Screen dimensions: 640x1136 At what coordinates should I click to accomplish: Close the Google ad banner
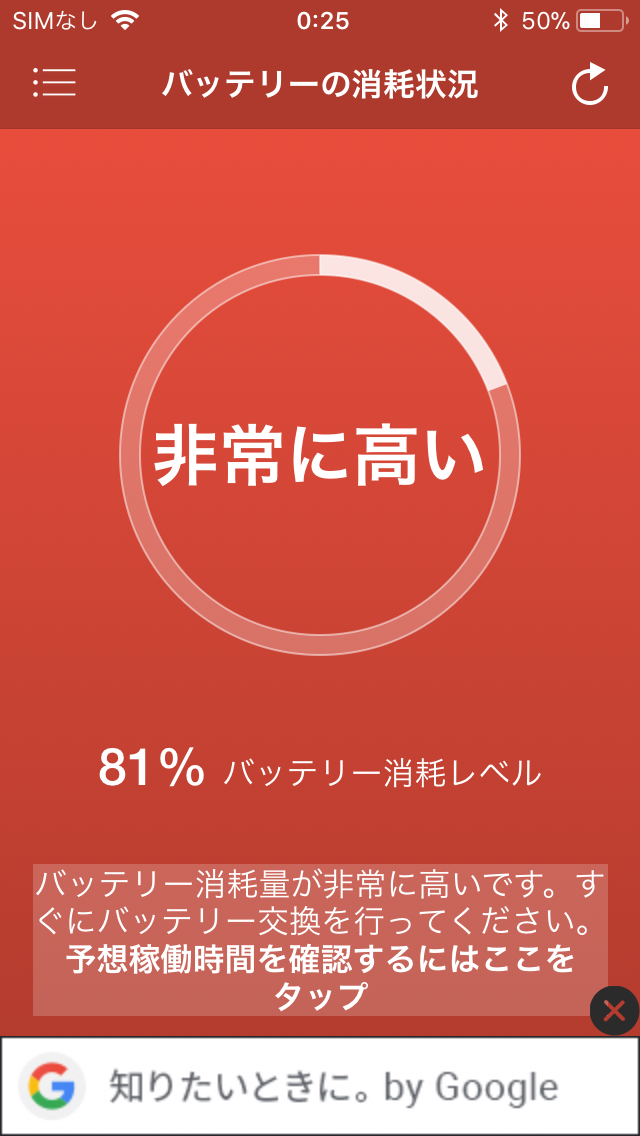(x=614, y=1010)
